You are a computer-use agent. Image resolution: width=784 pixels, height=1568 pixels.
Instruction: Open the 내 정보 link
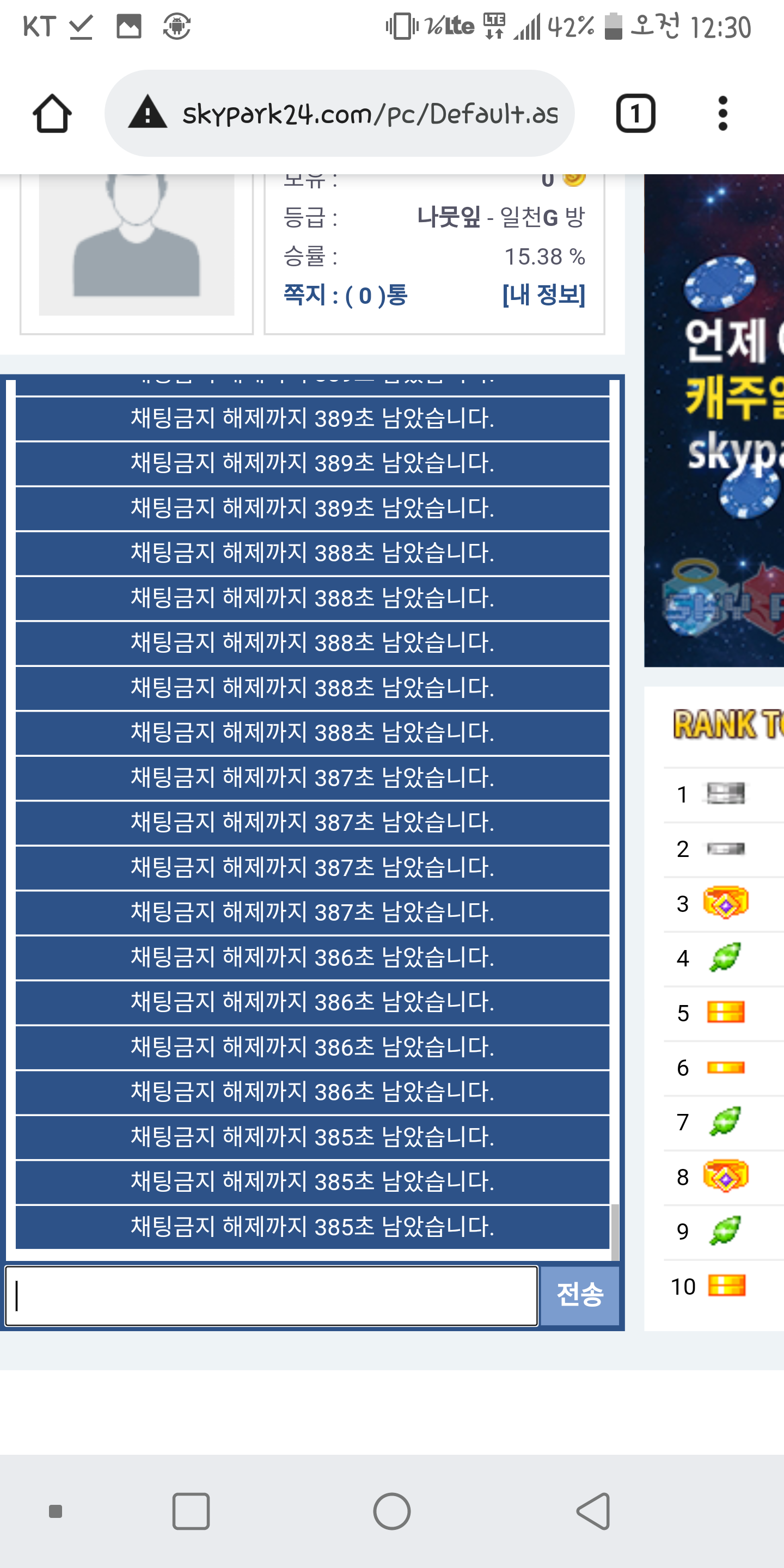pos(543,296)
